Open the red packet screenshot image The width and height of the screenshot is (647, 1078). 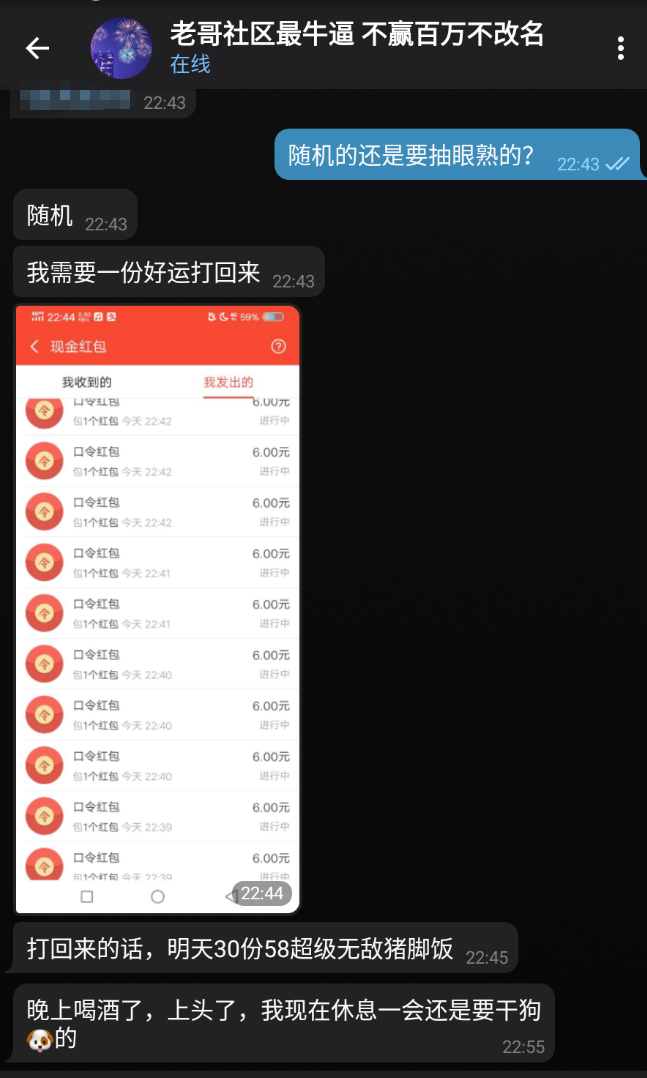pyautogui.click(x=157, y=608)
